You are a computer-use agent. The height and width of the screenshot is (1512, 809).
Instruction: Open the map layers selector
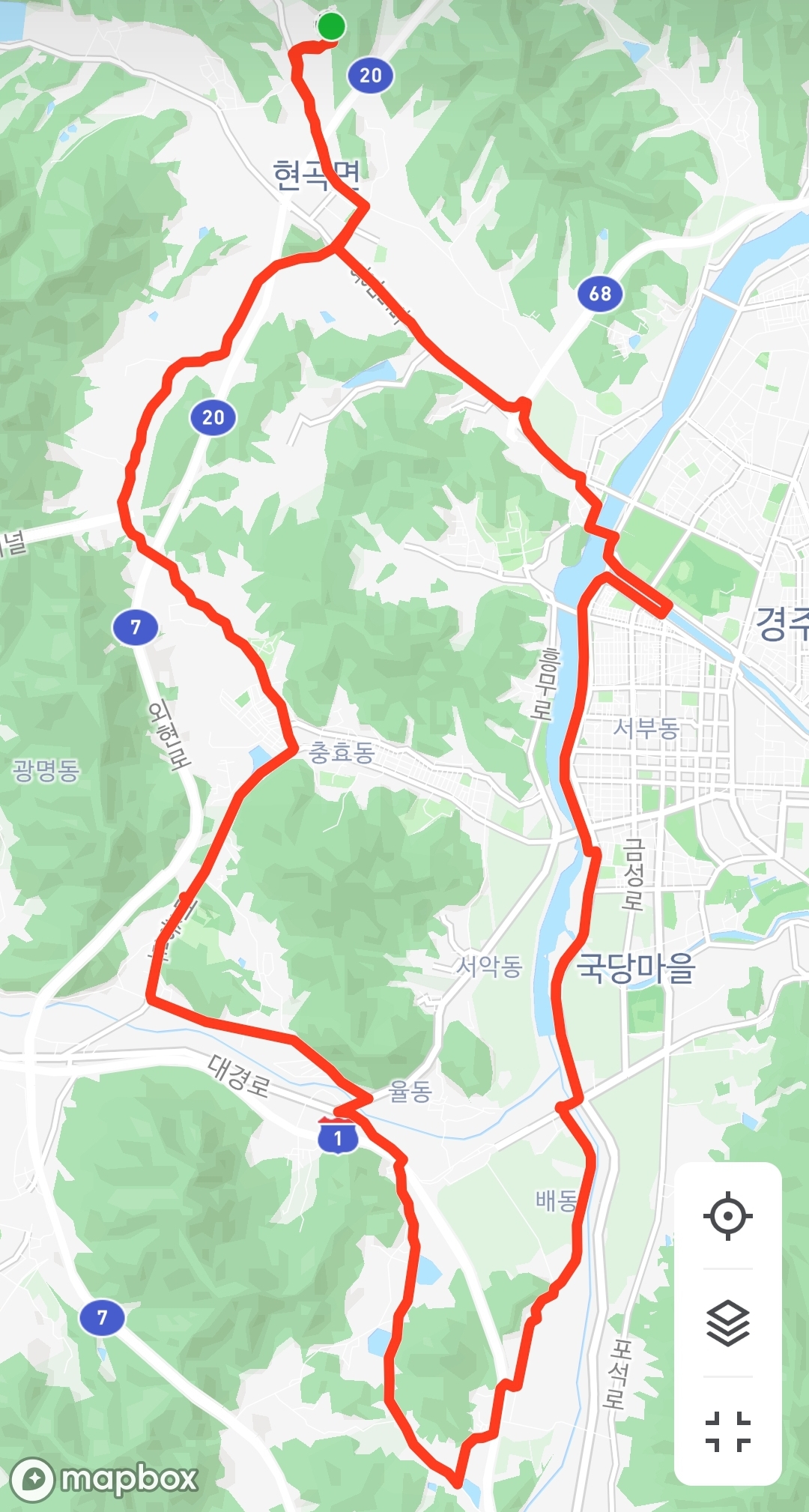[x=727, y=1323]
